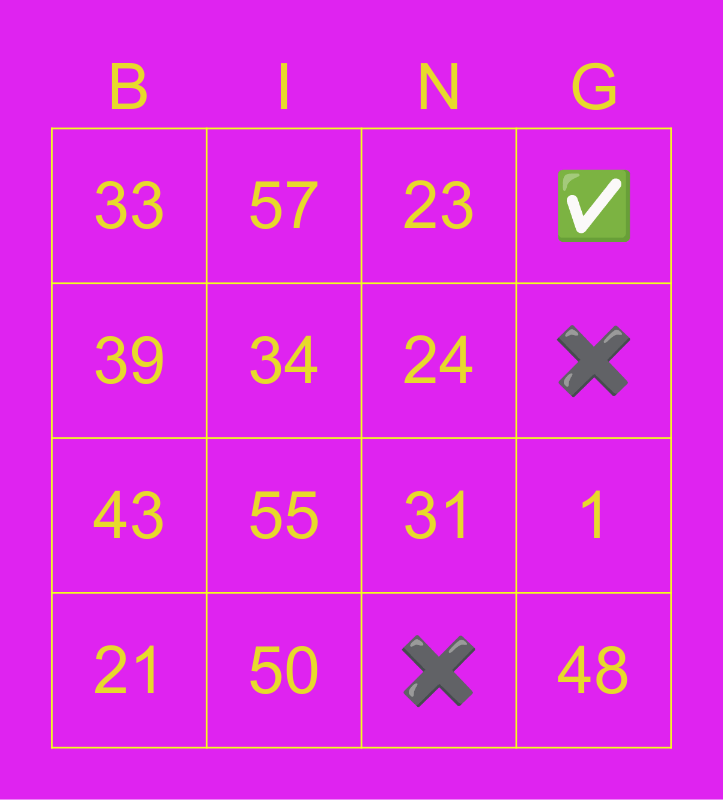Tap the cell showing 50
Viewport: 723px width, 800px height.
pyautogui.click(x=284, y=670)
